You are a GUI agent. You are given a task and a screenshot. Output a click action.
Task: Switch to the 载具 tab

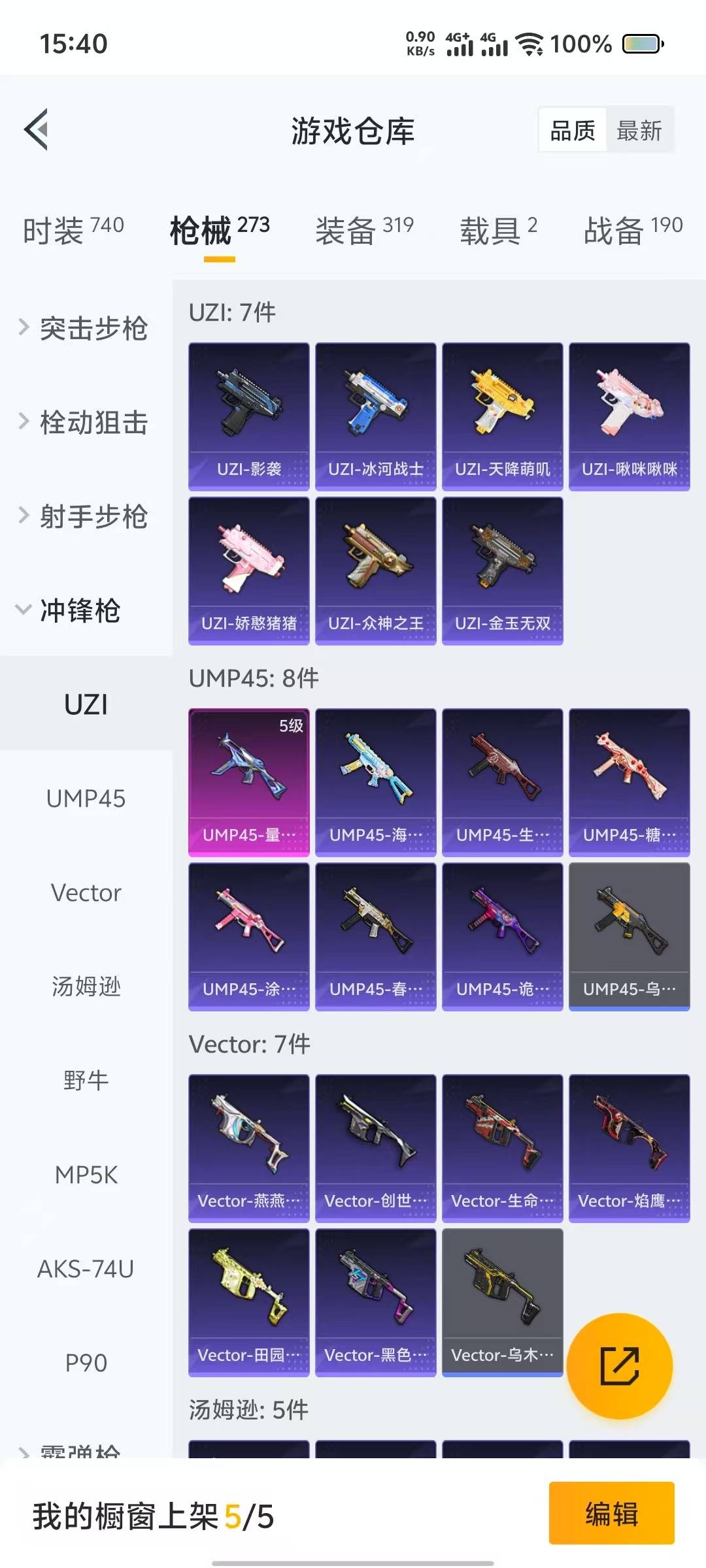tap(498, 230)
